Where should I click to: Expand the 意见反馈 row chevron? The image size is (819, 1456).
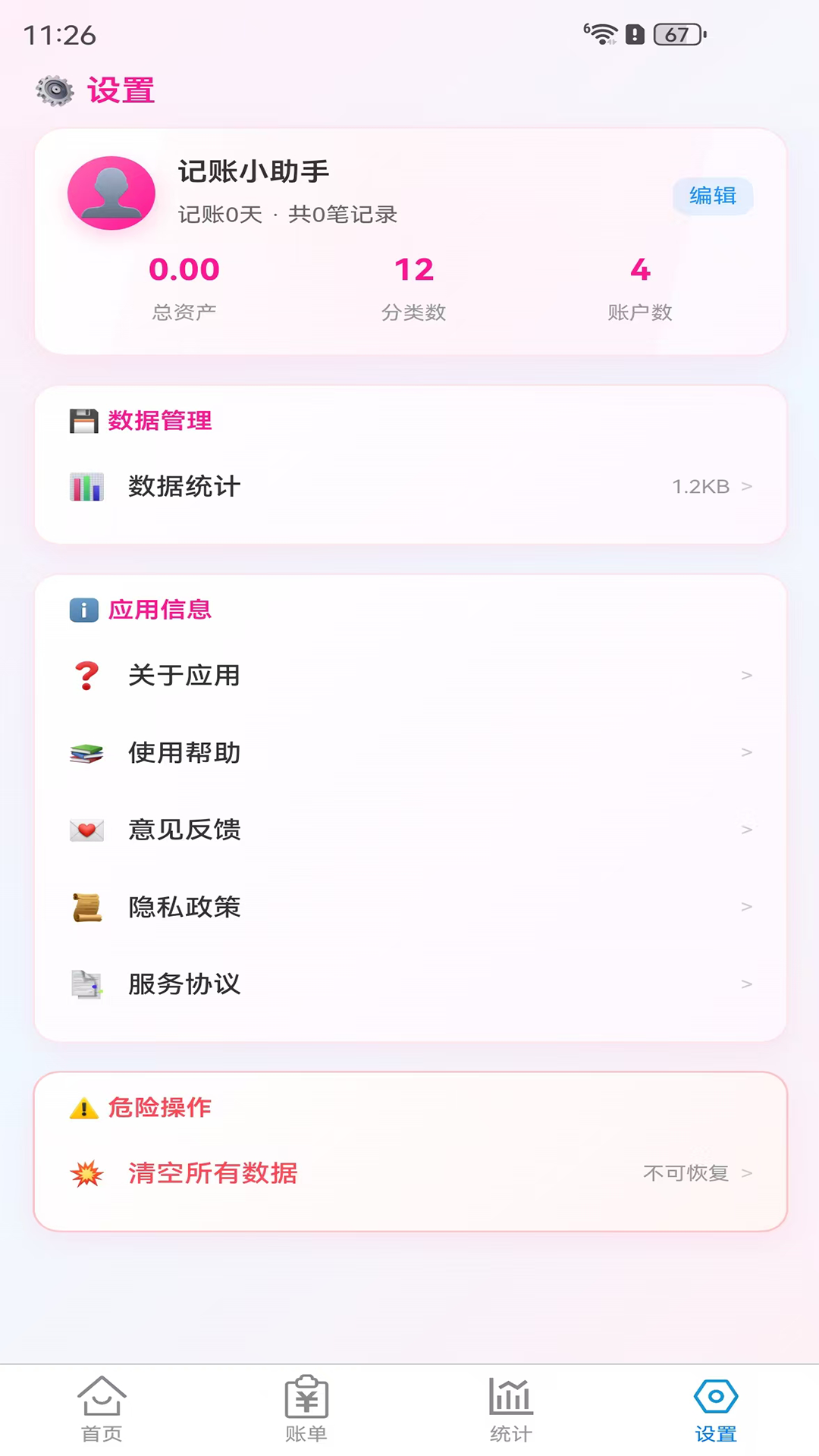(746, 830)
